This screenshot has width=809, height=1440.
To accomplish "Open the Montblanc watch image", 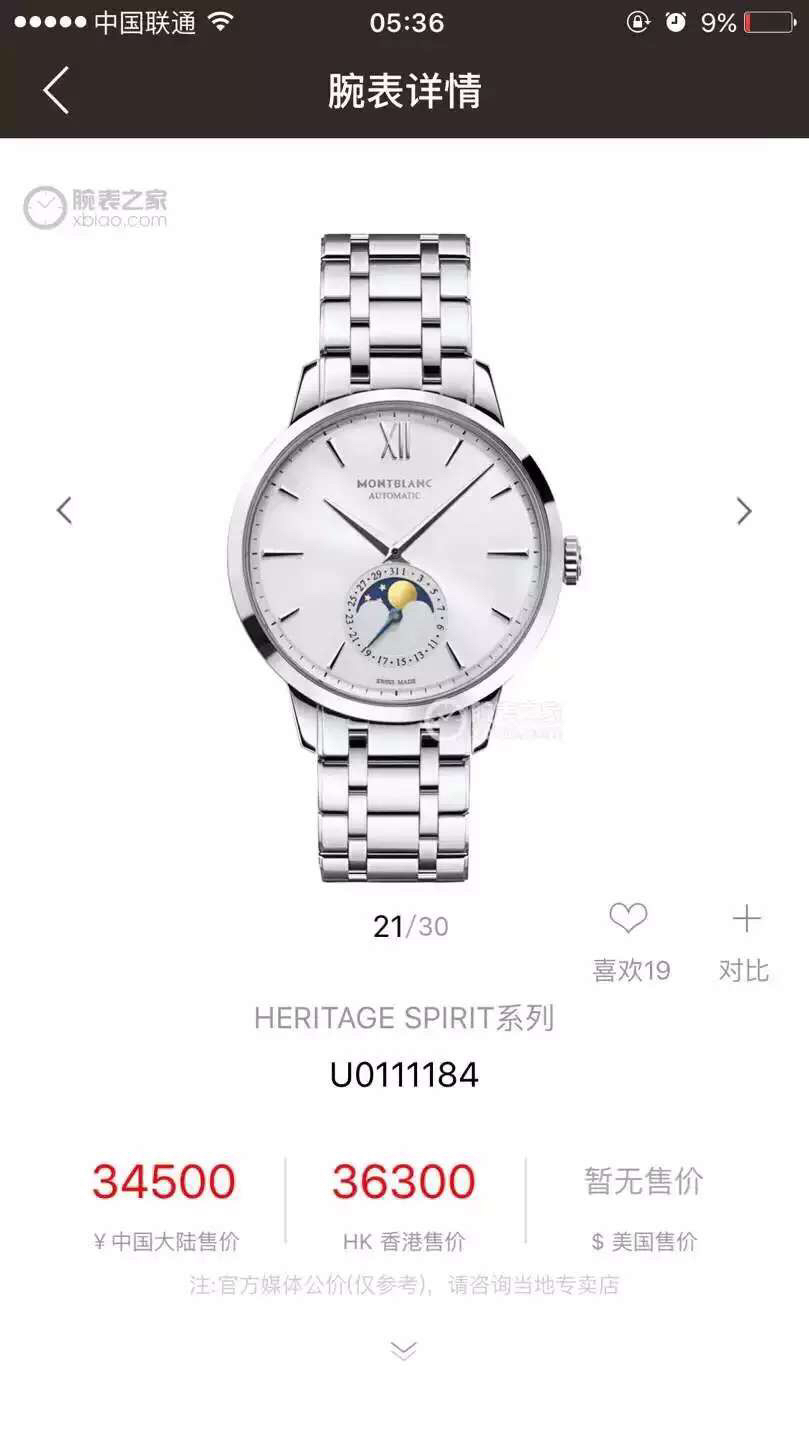I will tap(398, 556).
